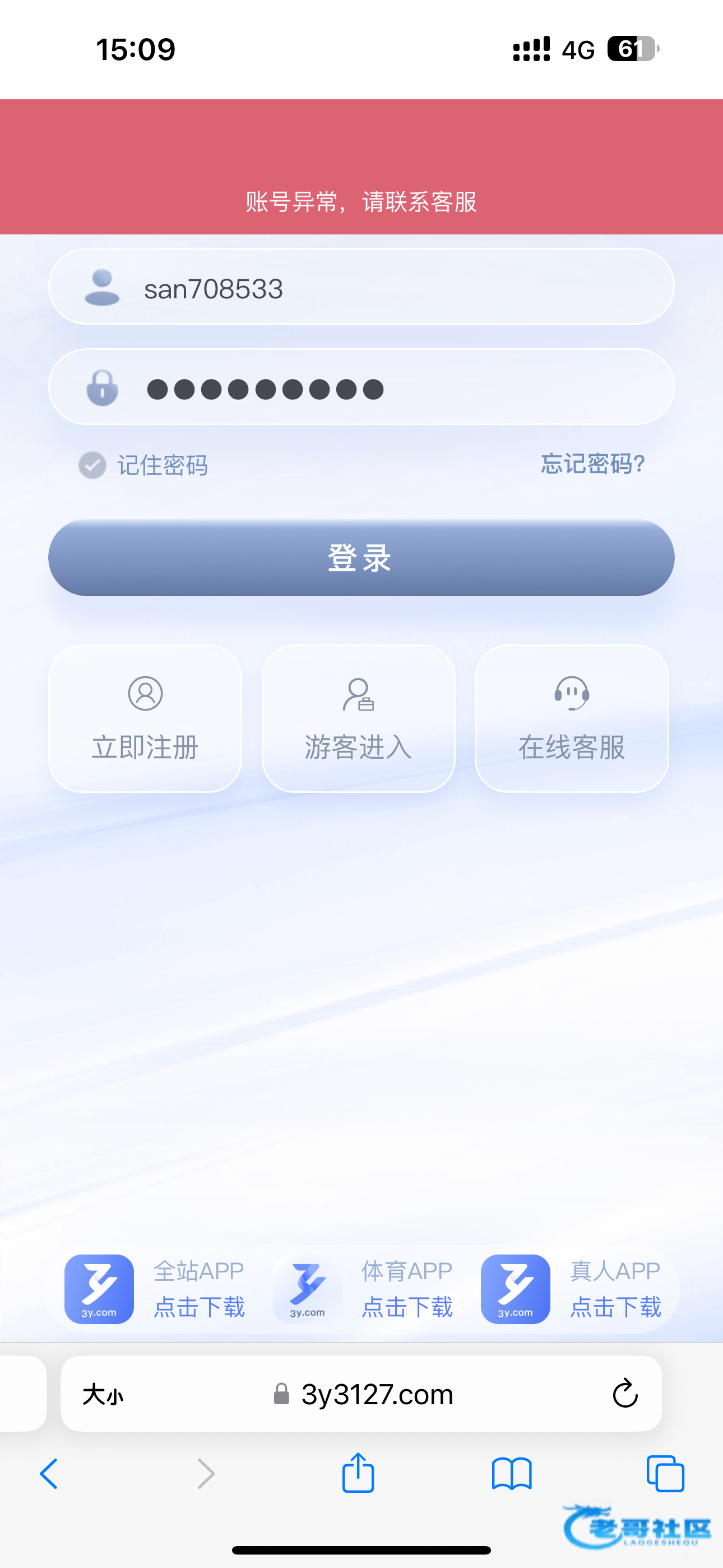This screenshot has height=1568, width=723.
Task: Open Safari bookmarks
Action: tap(512, 1474)
